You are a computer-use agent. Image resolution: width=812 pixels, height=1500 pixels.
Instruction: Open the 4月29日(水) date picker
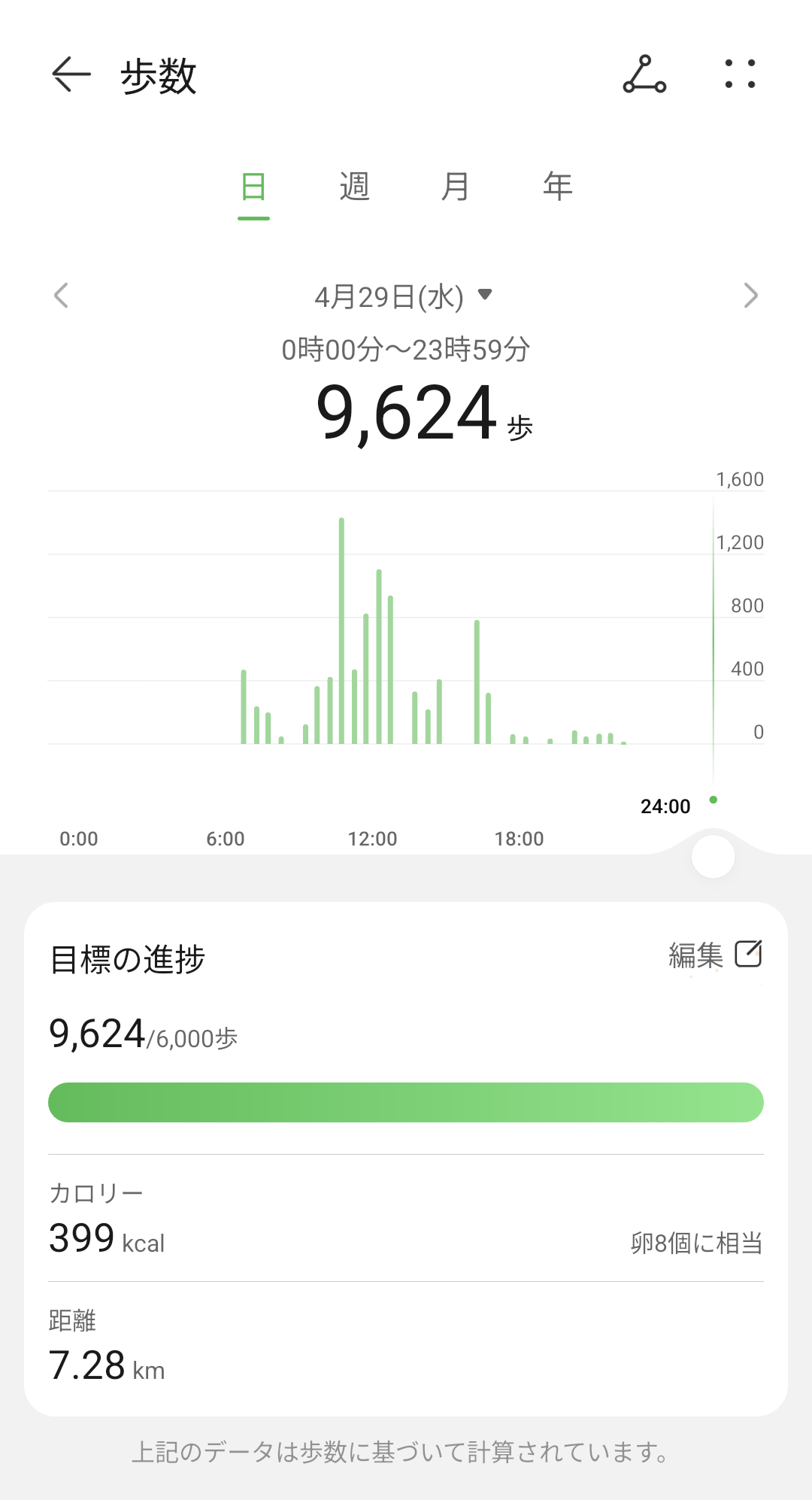tap(403, 297)
